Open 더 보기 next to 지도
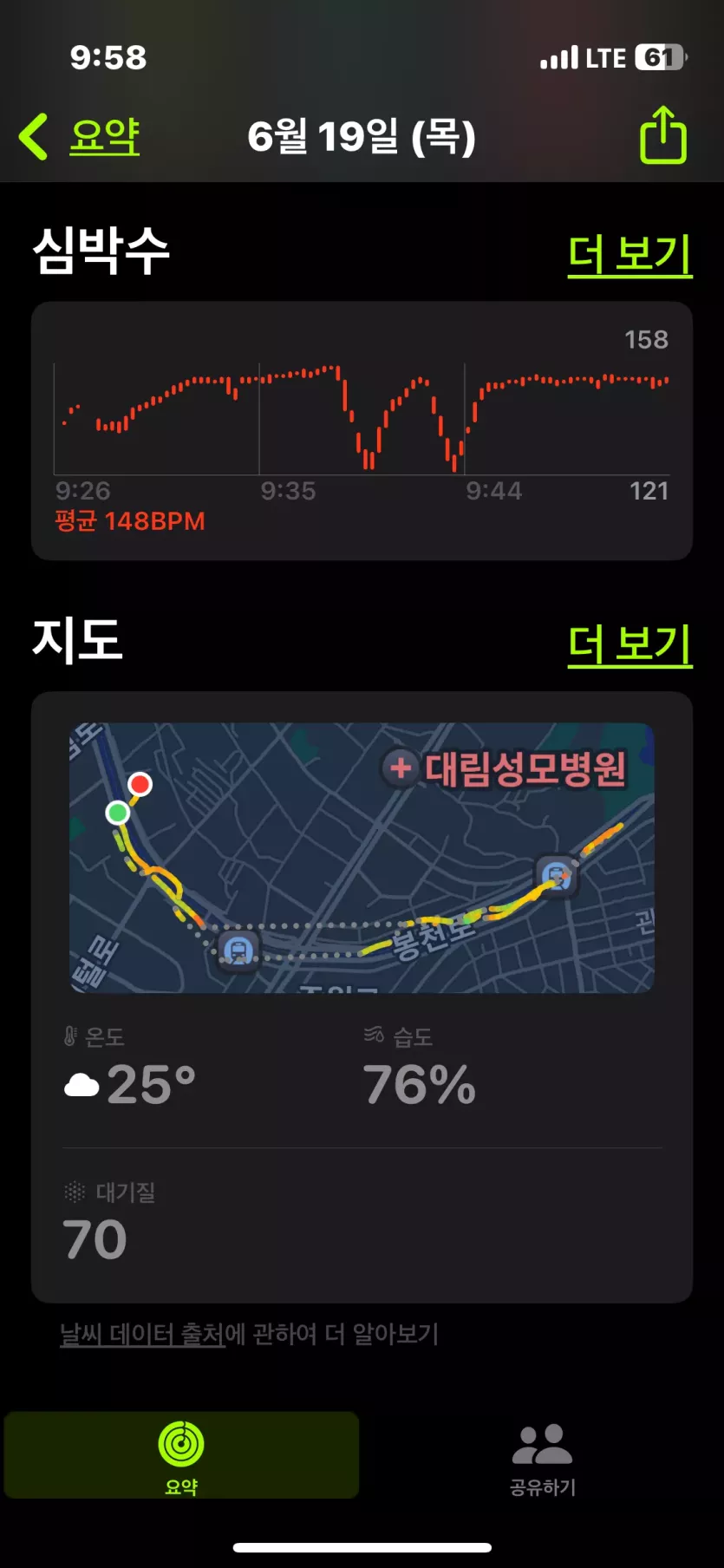 [x=629, y=644]
